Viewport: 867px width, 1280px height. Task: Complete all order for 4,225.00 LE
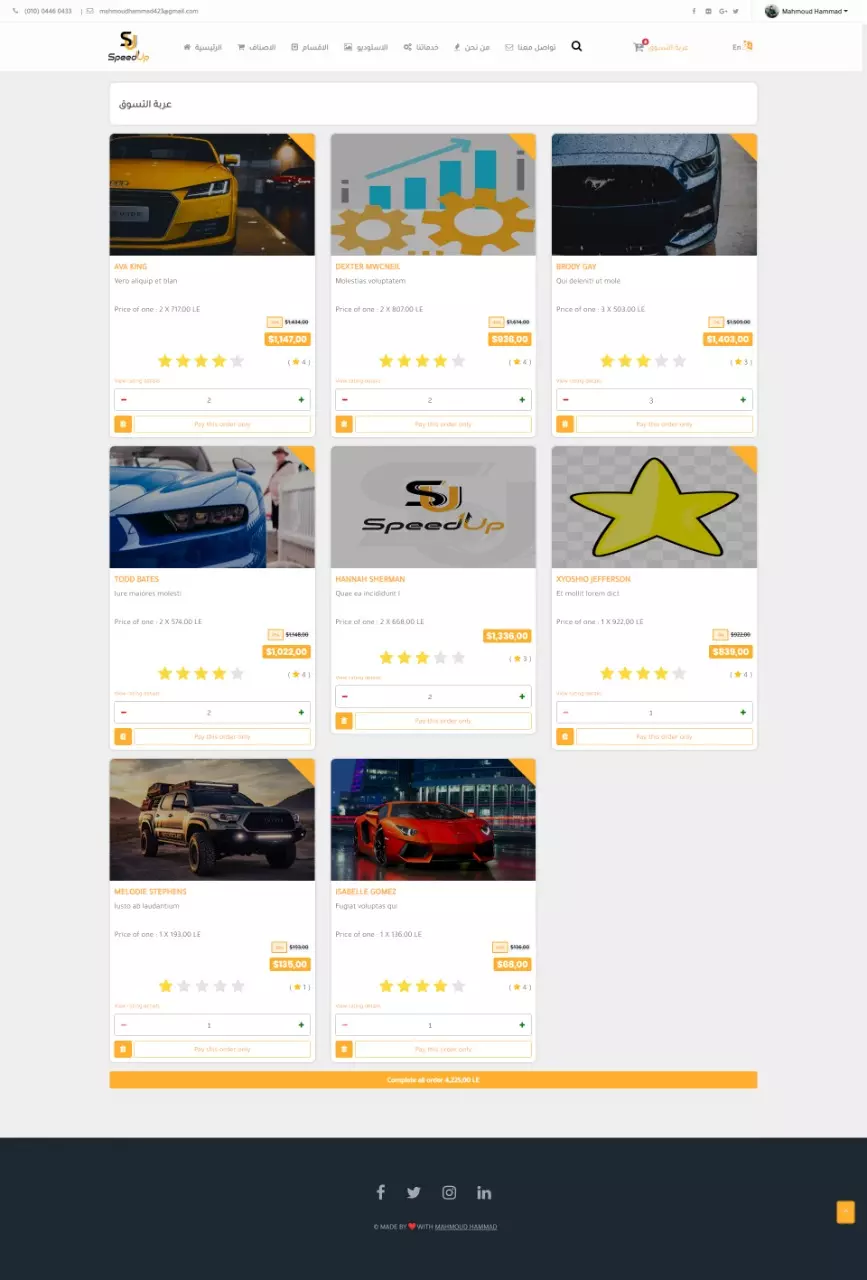[x=433, y=1080]
